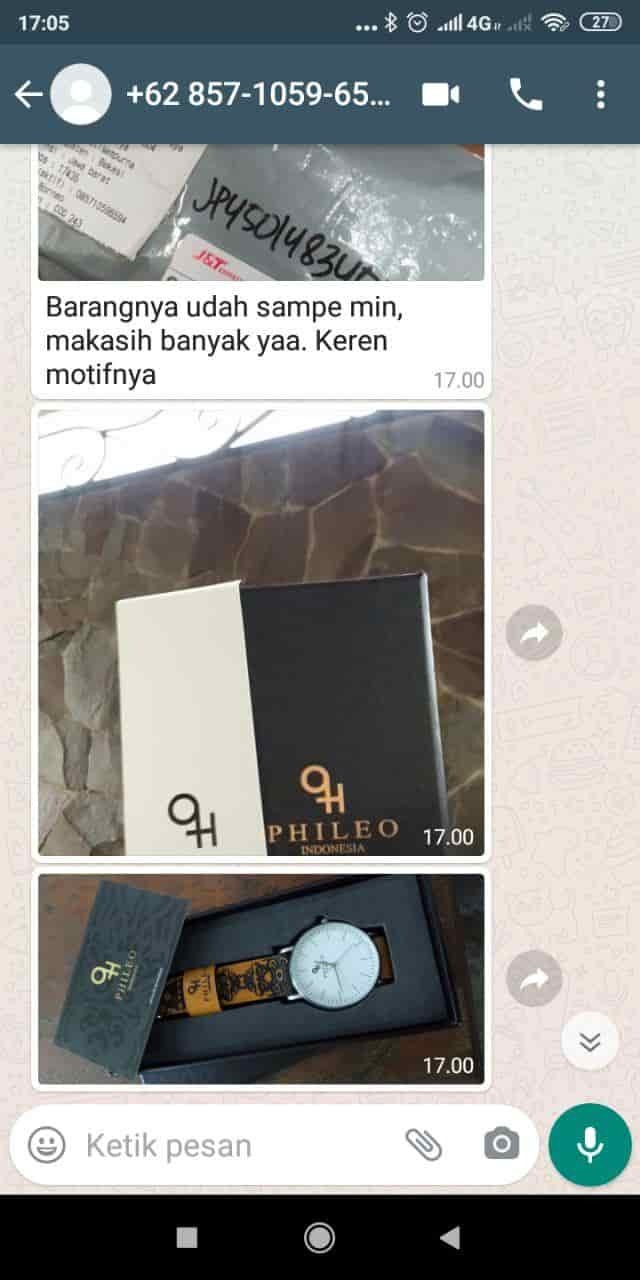Start a video call
The image size is (640, 1280).
440,94
